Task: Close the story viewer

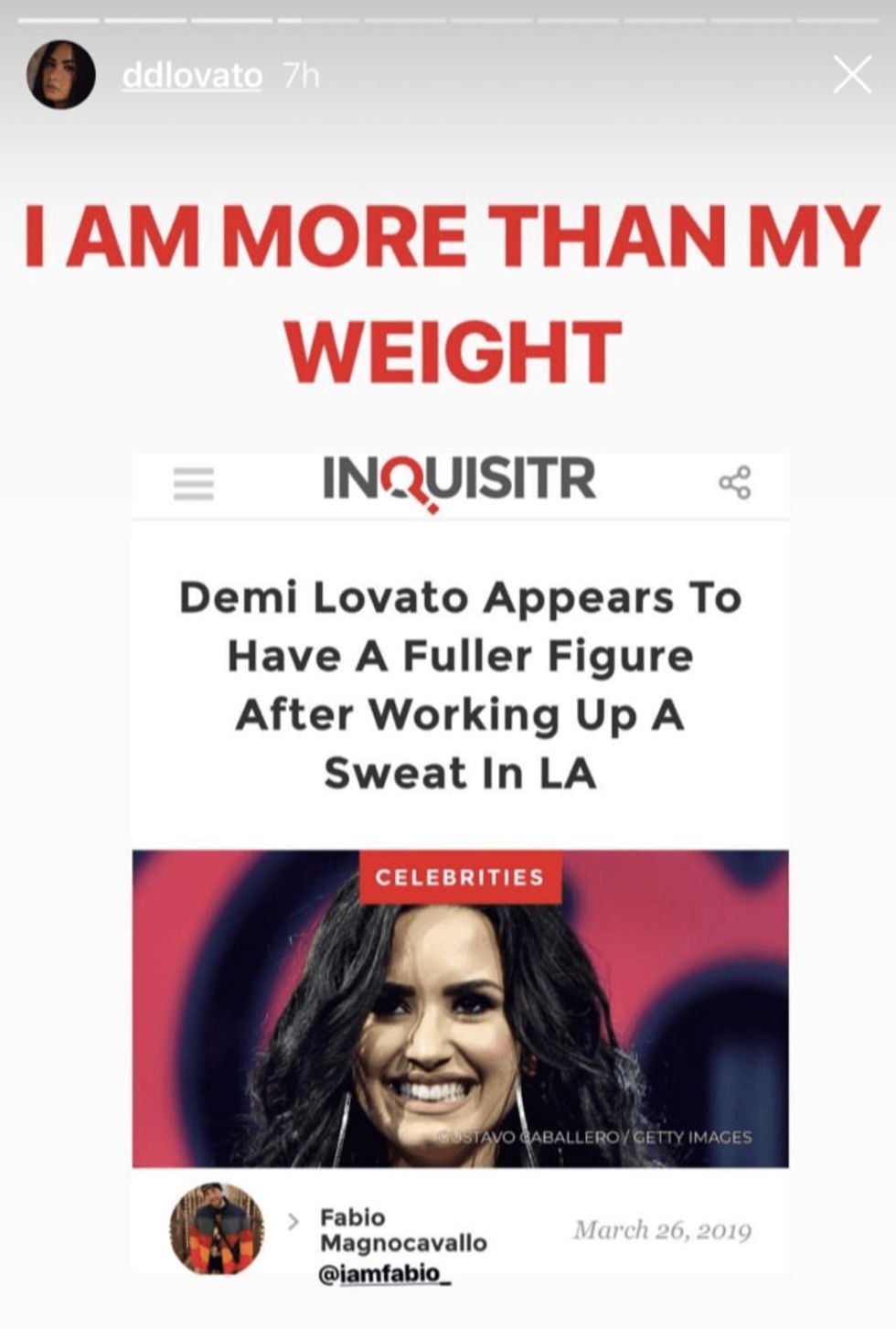Action: pyautogui.click(x=851, y=76)
